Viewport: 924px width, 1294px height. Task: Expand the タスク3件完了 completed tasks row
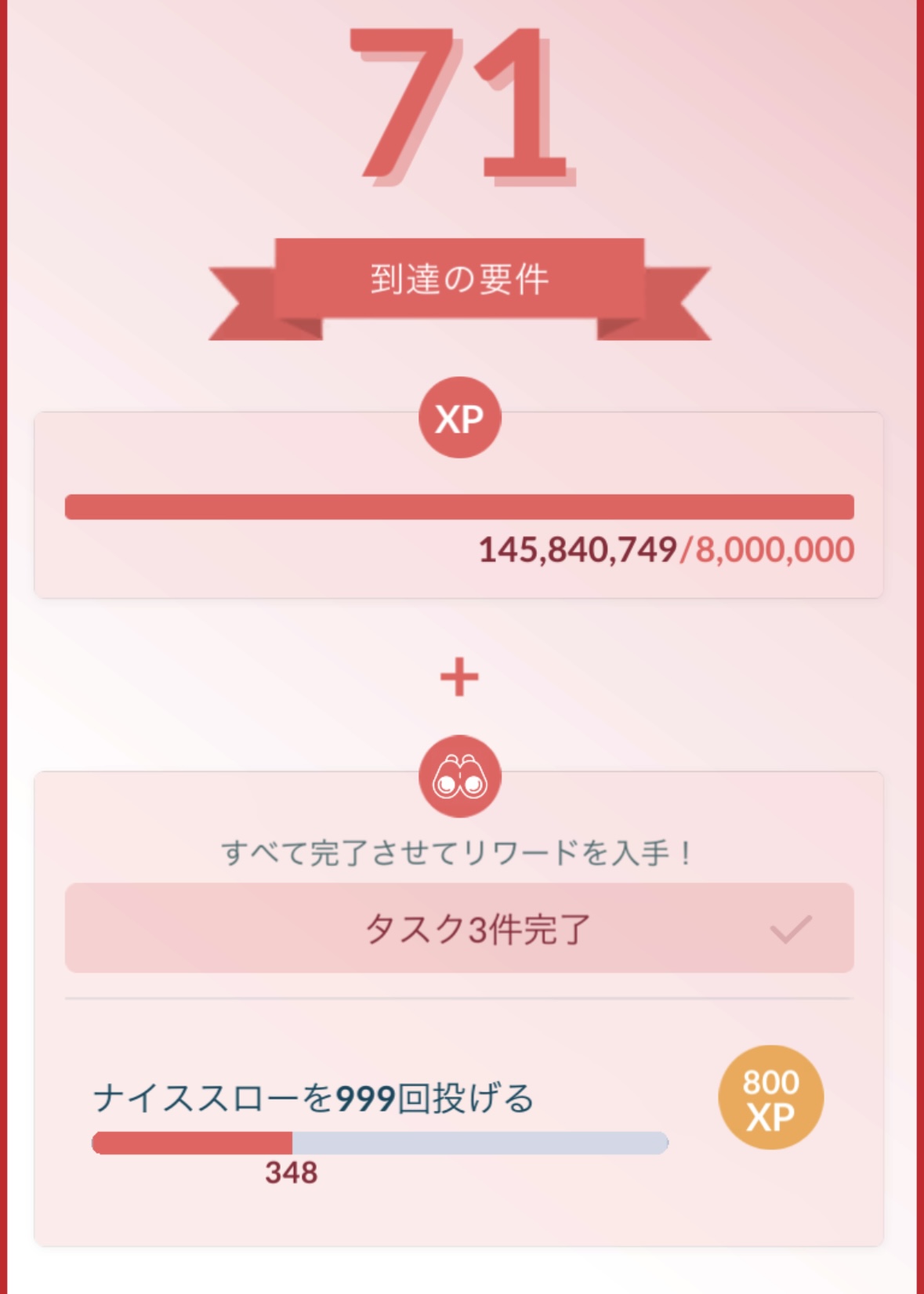click(459, 929)
